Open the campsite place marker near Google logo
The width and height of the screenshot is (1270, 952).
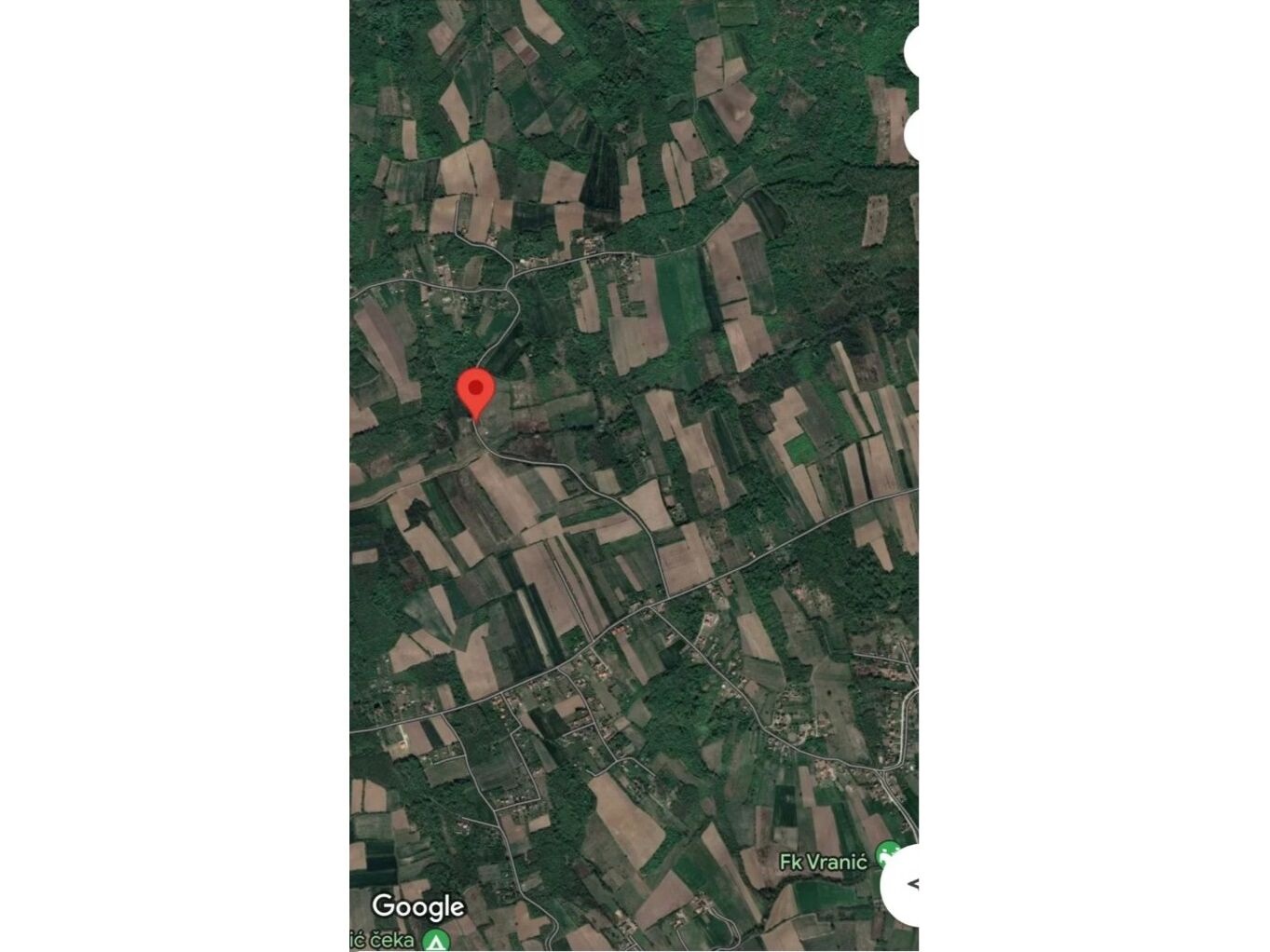click(435, 940)
